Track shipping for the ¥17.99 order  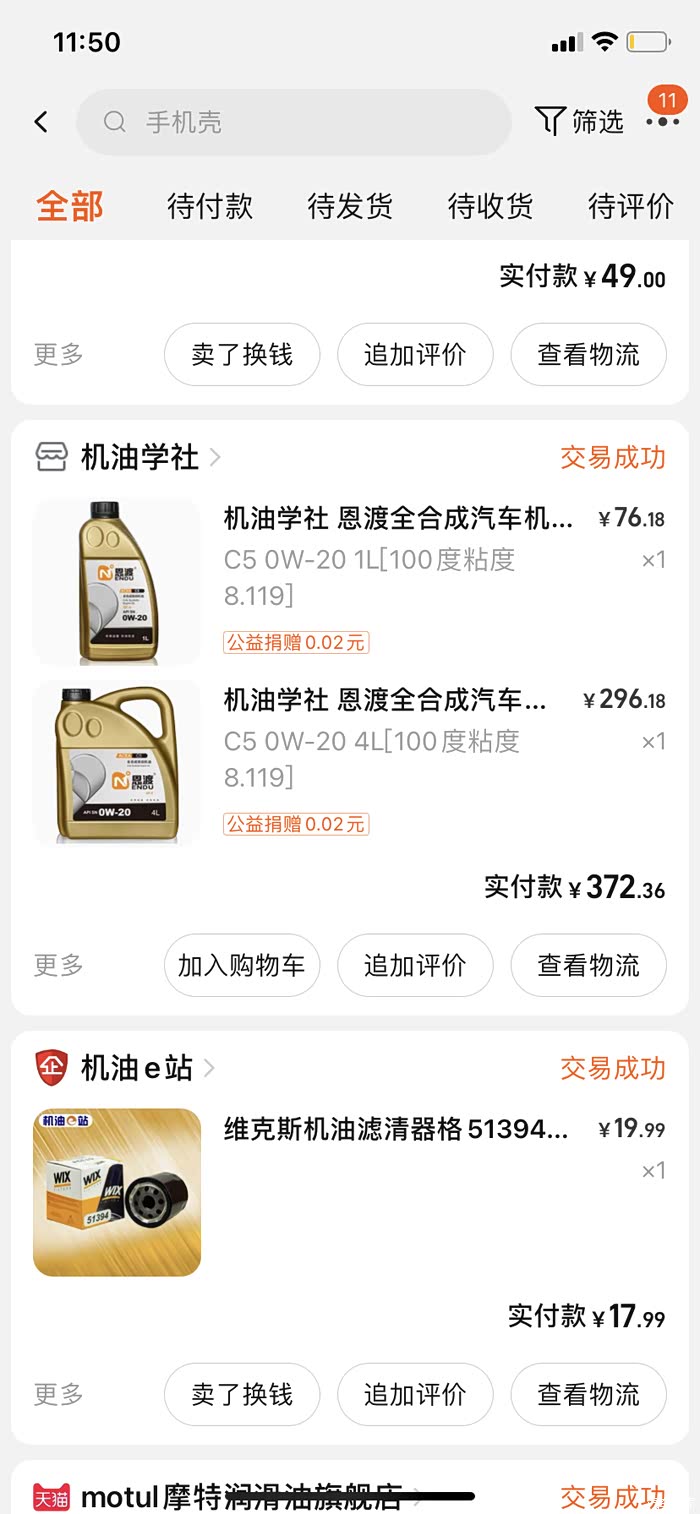(x=588, y=1395)
